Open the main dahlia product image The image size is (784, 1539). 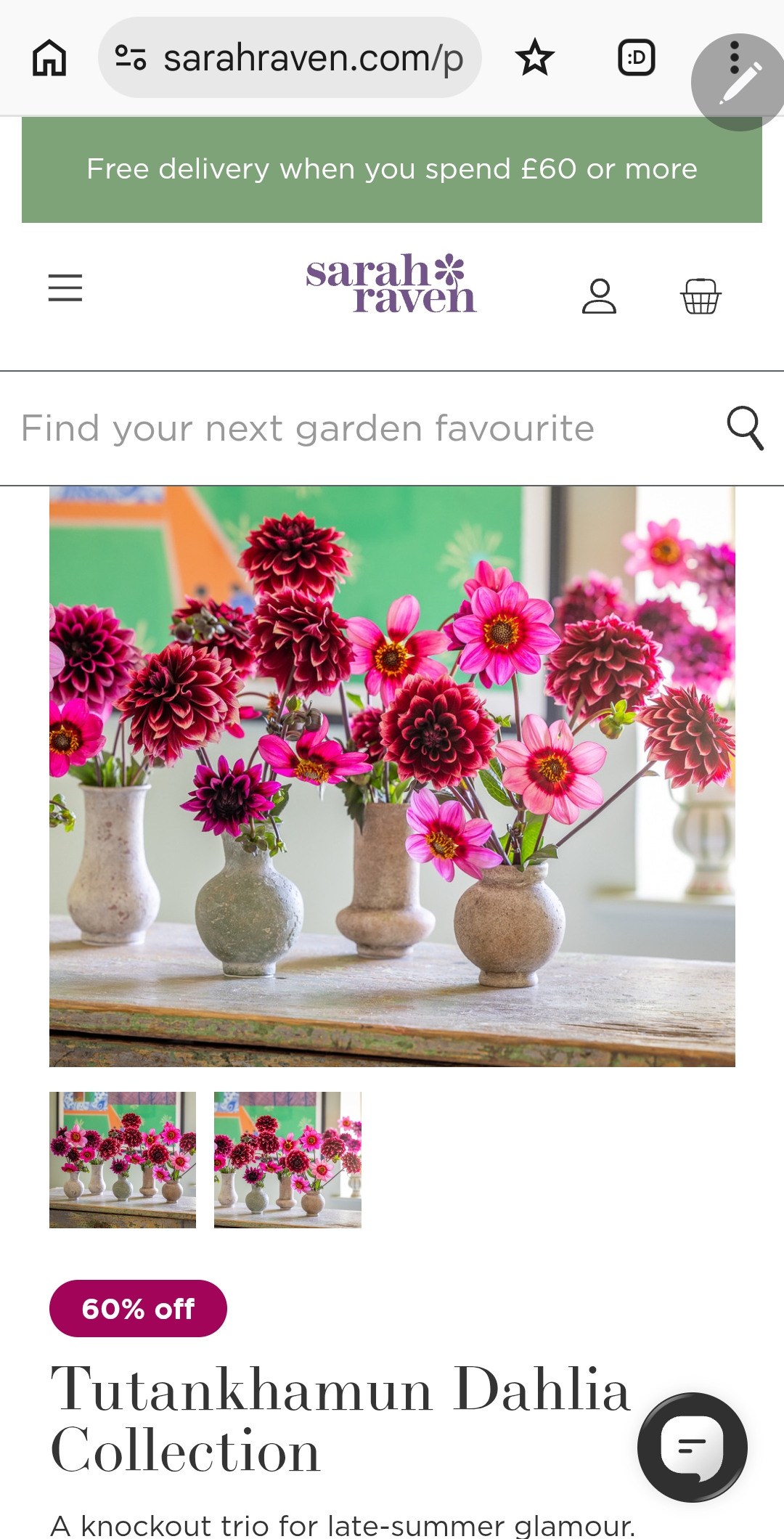(392, 777)
